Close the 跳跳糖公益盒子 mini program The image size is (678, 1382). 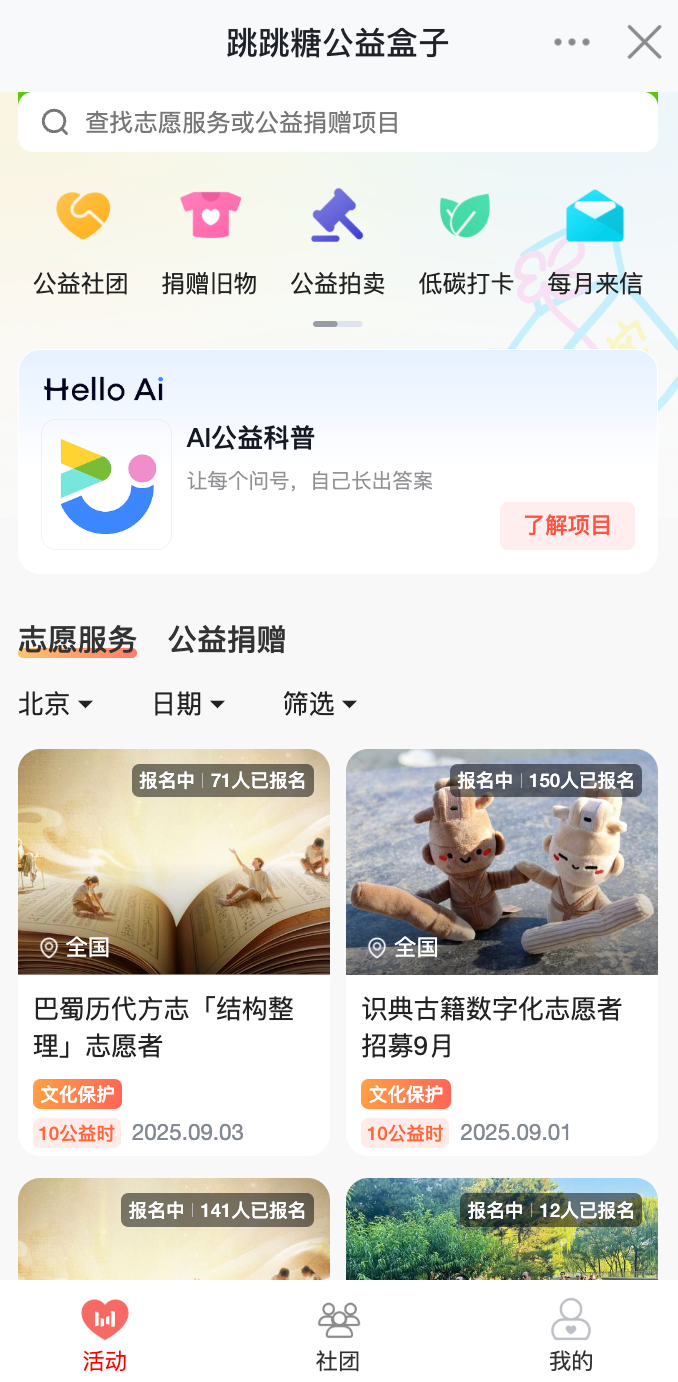point(644,42)
